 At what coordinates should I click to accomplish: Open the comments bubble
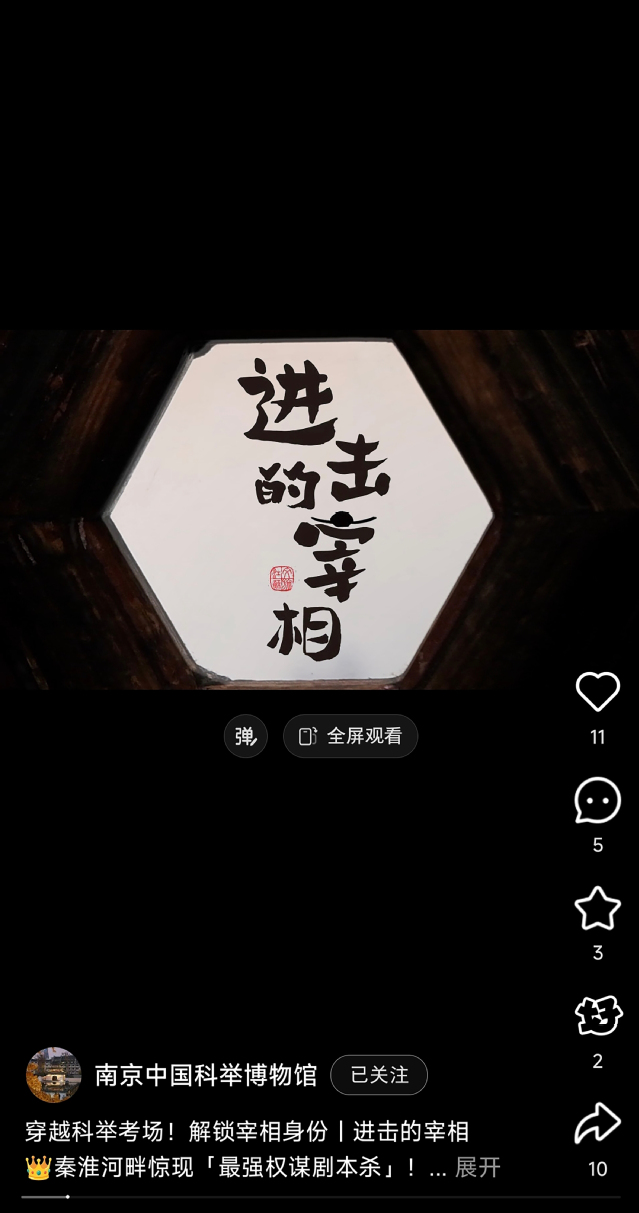click(x=597, y=800)
